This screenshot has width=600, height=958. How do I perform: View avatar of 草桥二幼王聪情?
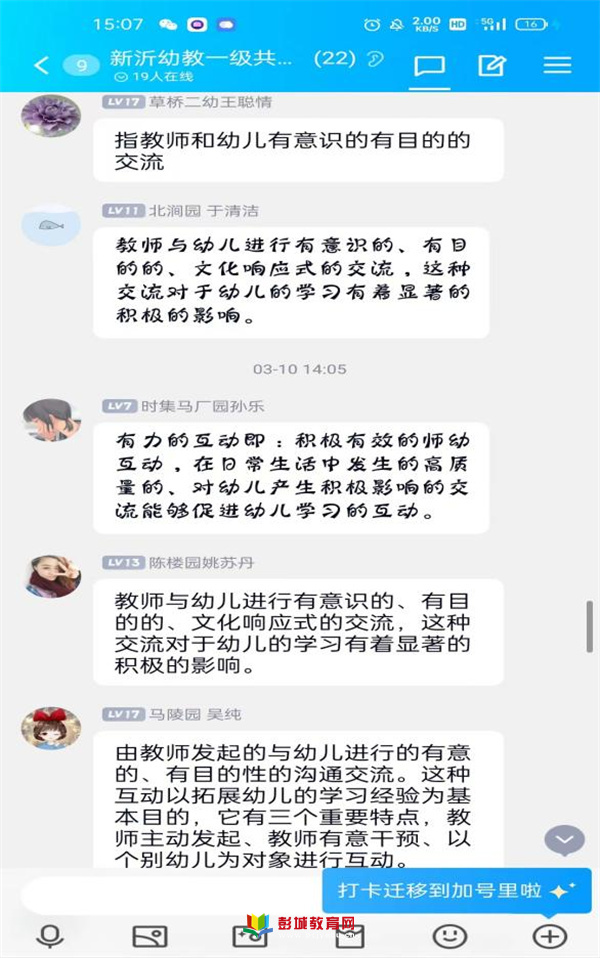pyautogui.click(x=51, y=116)
